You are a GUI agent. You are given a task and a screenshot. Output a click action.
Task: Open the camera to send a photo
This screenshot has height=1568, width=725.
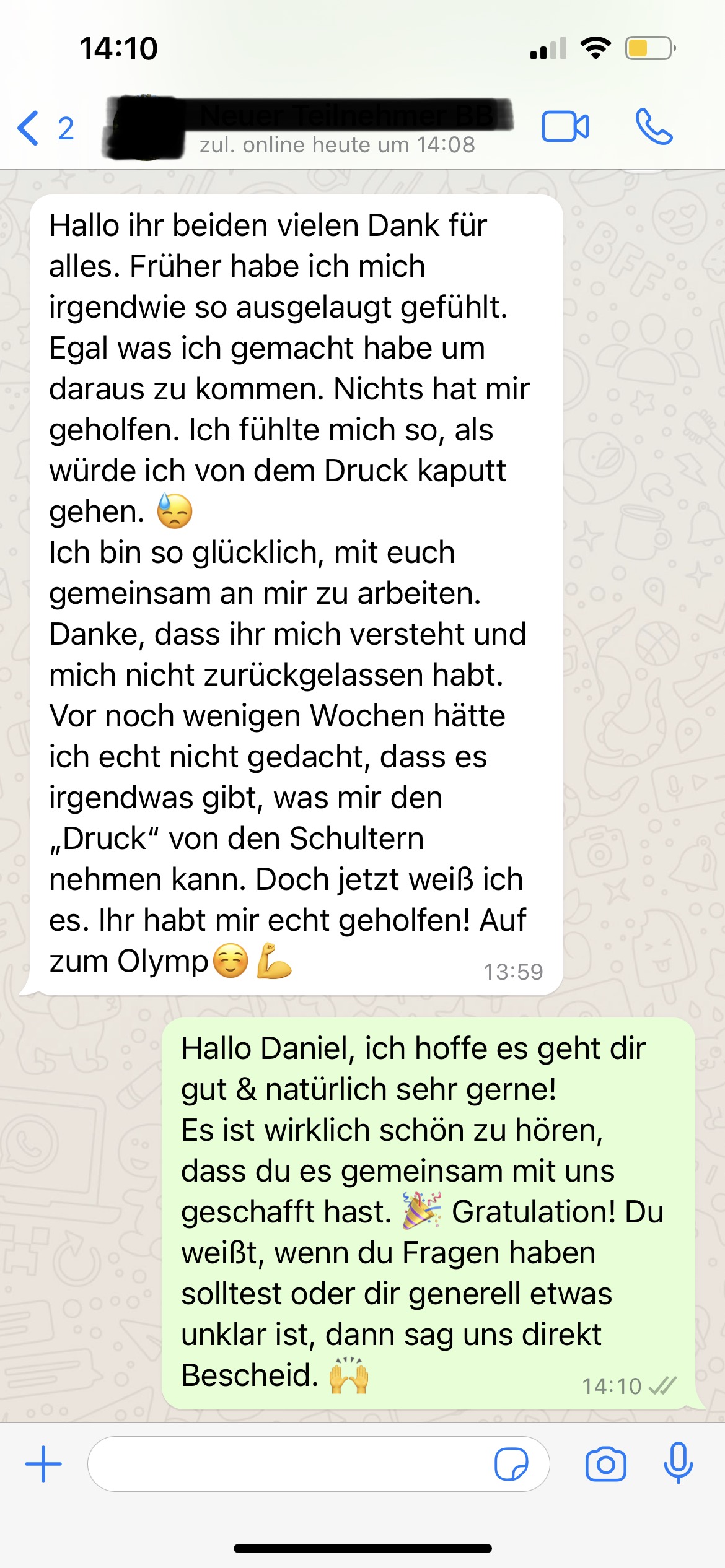click(x=605, y=1464)
